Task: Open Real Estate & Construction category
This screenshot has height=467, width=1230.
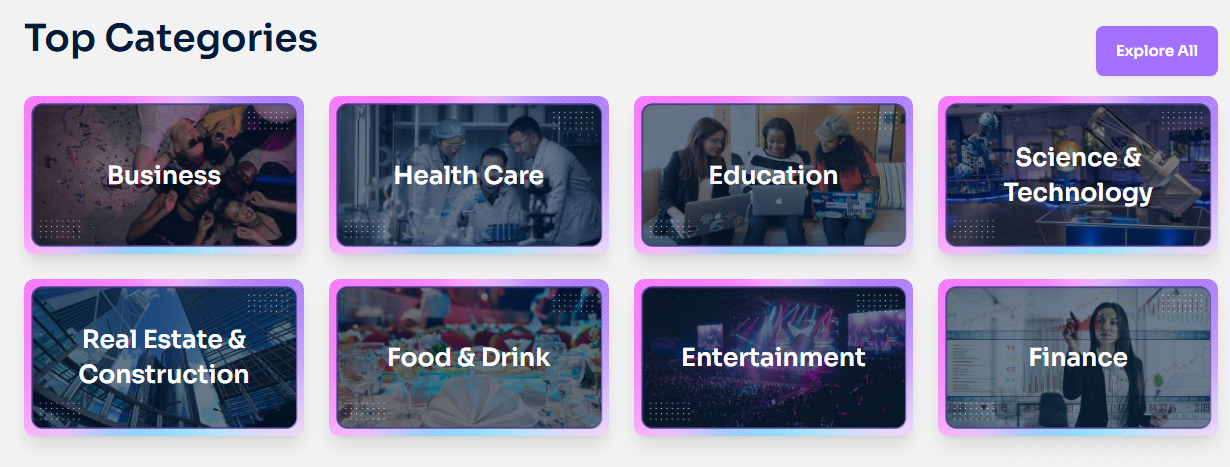Action: [x=164, y=357]
